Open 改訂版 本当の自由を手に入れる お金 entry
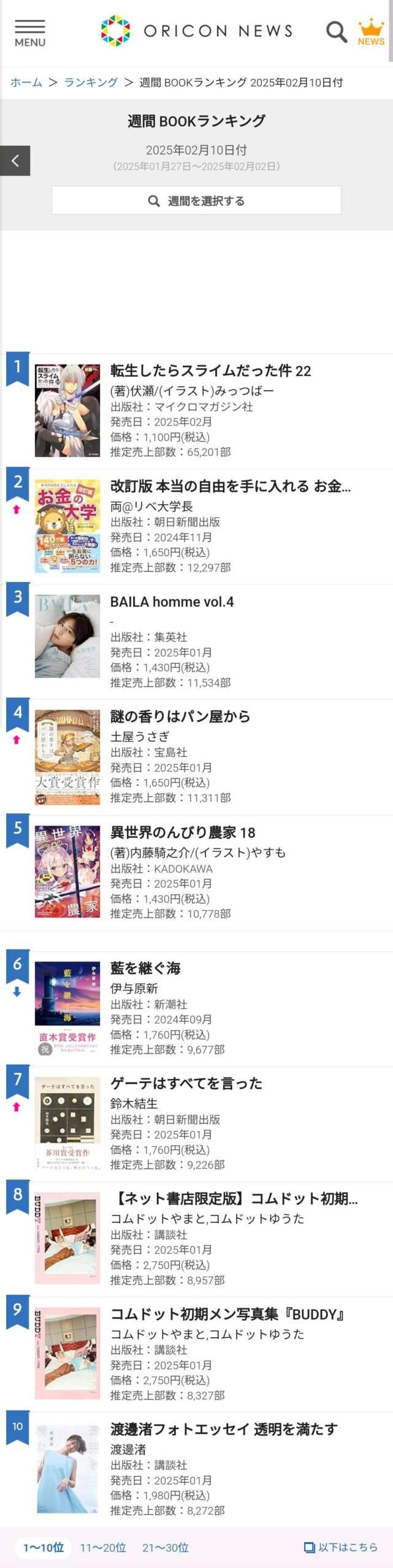Image resolution: width=393 pixels, height=1568 pixels. coord(230,486)
